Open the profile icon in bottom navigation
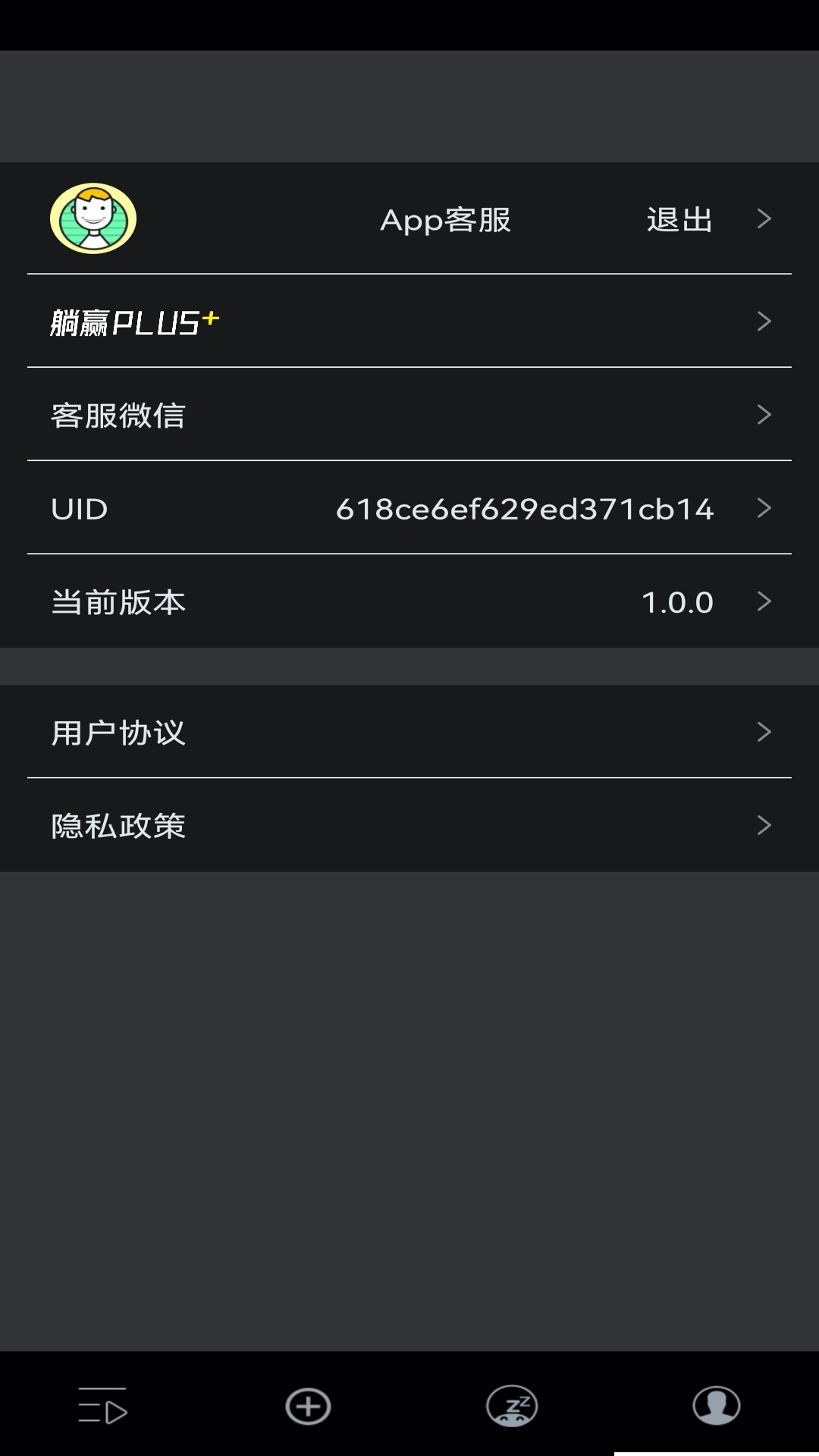This screenshot has width=819, height=1456. pos(716,1405)
